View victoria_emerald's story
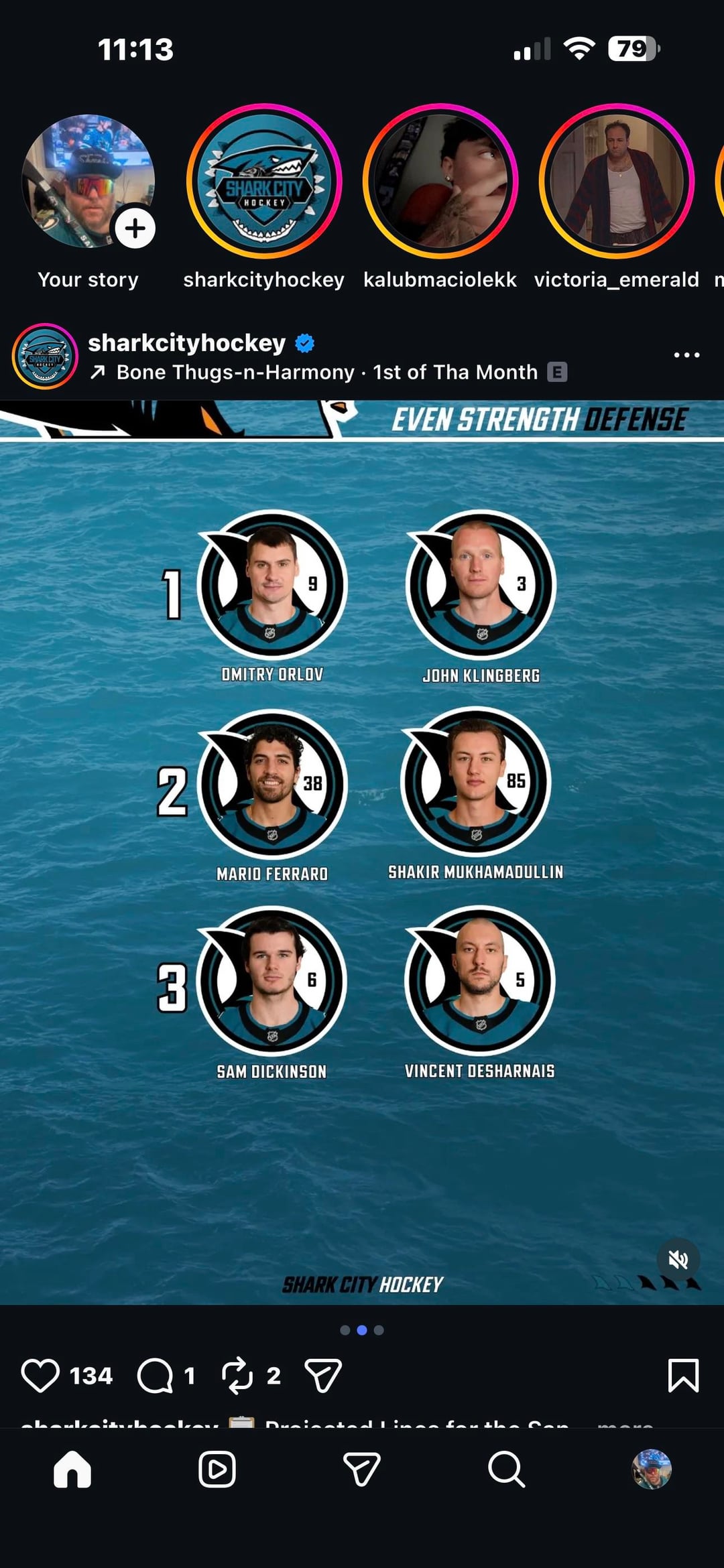Screen dimensions: 724x1568 [x=616, y=181]
